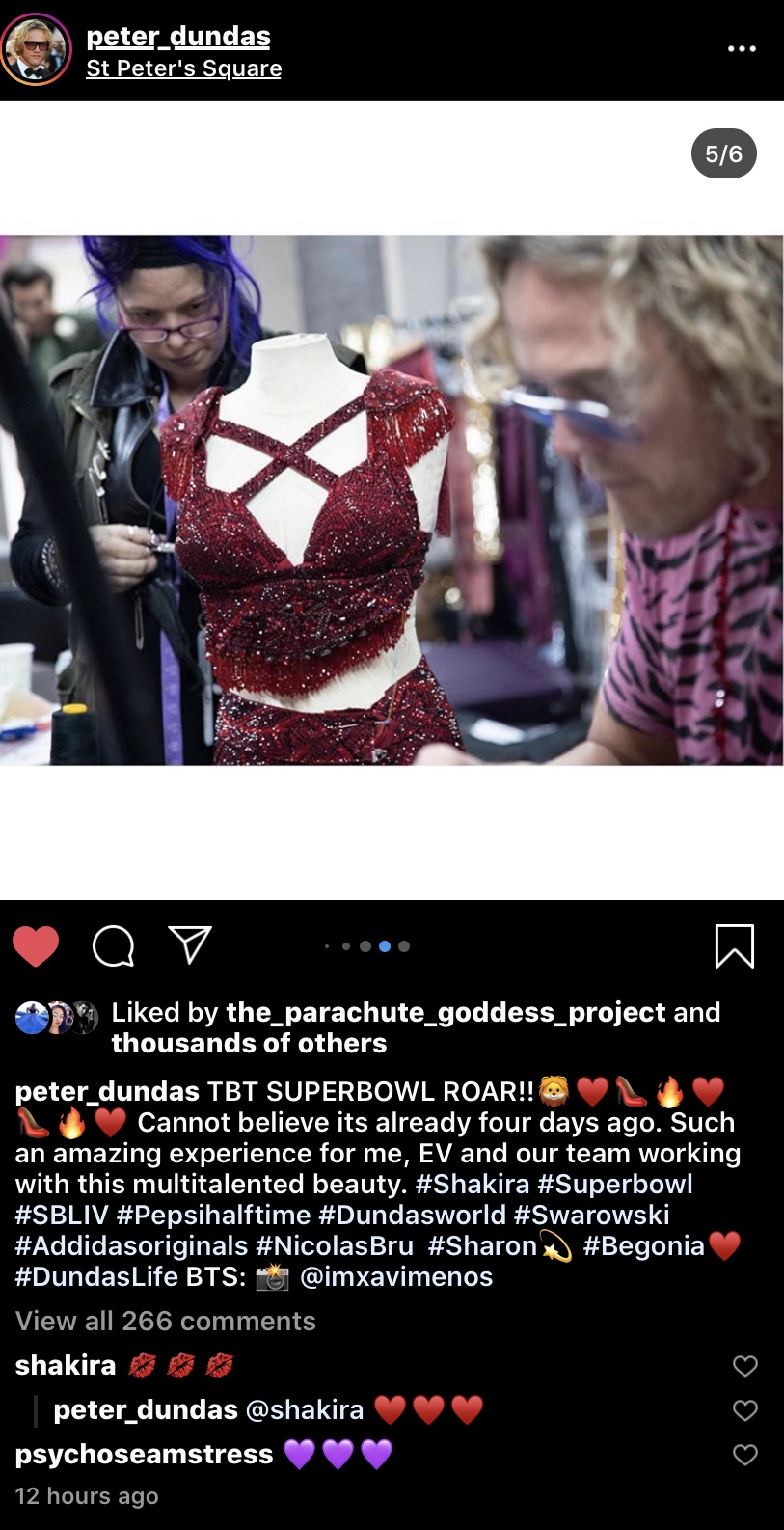Open the post overflow menu

741,48
